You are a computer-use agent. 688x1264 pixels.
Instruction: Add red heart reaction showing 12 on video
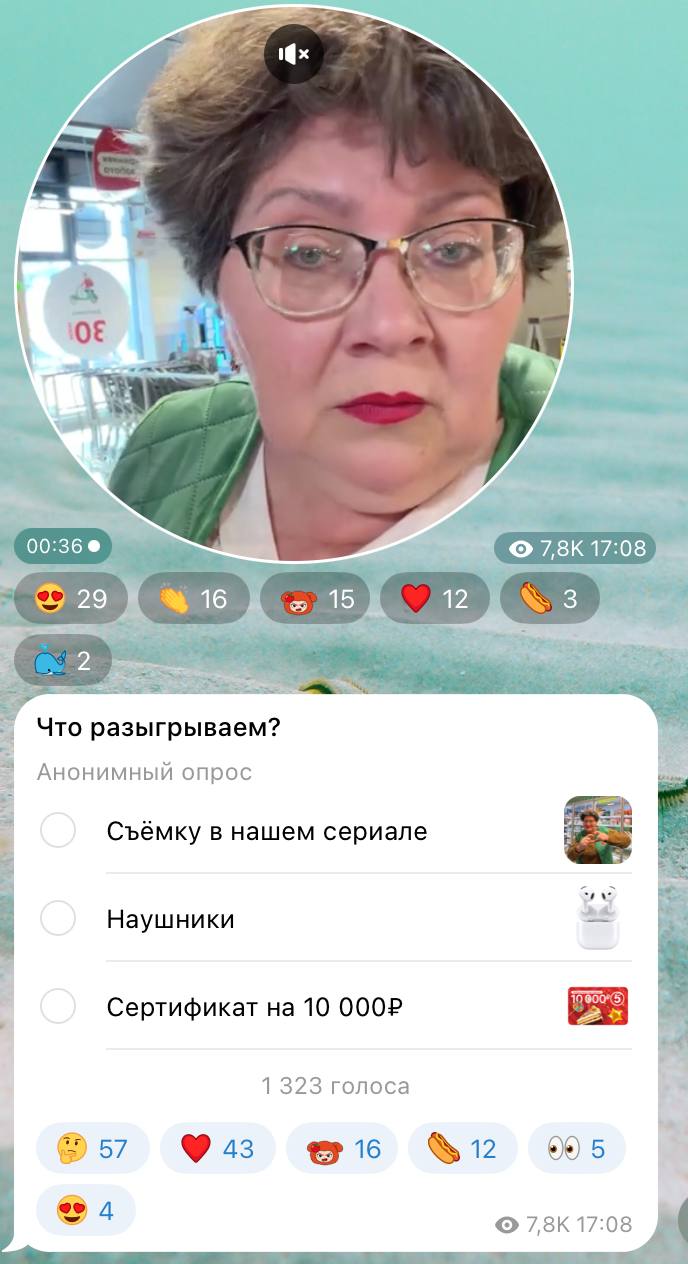[435, 599]
